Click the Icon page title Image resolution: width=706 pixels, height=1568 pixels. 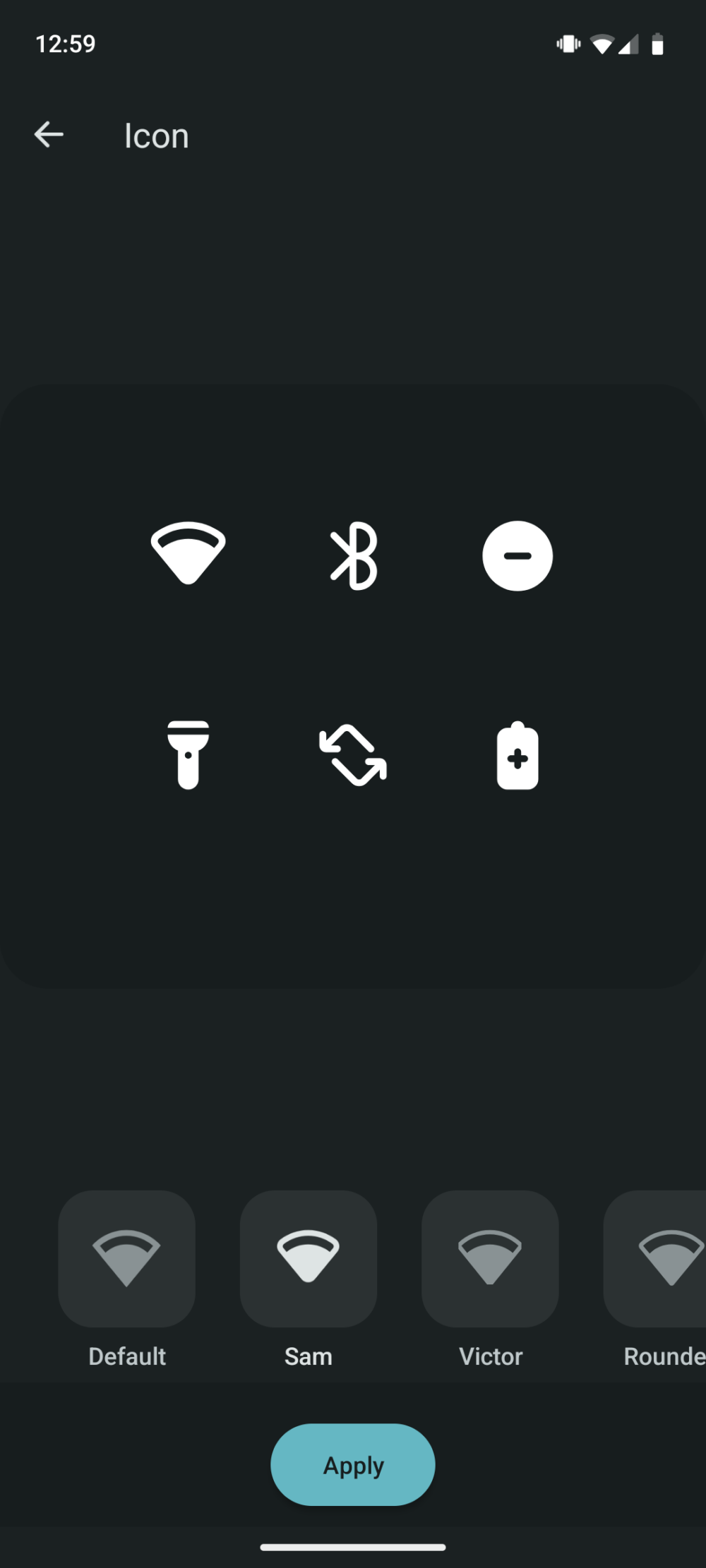pyautogui.click(x=157, y=135)
